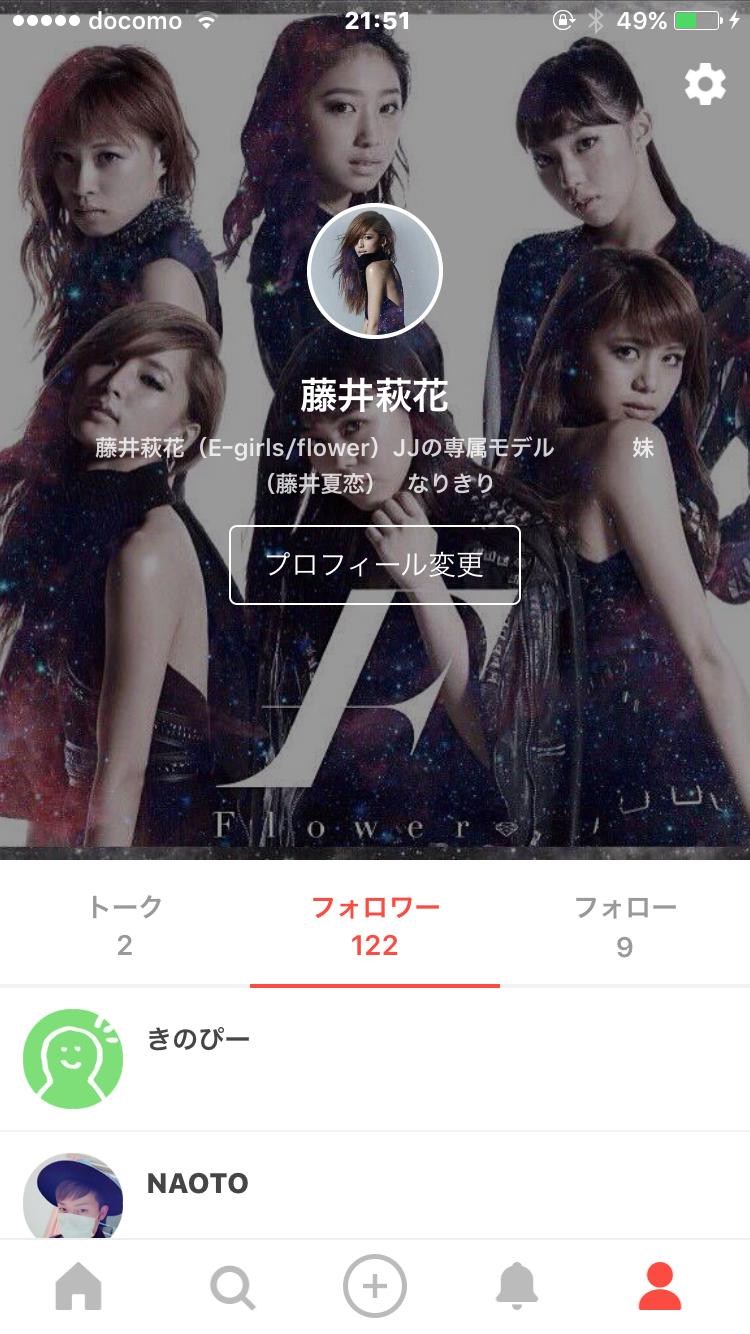This screenshot has width=750, height=1334.
Task: Open the settings gear icon
Action: [705, 85]
